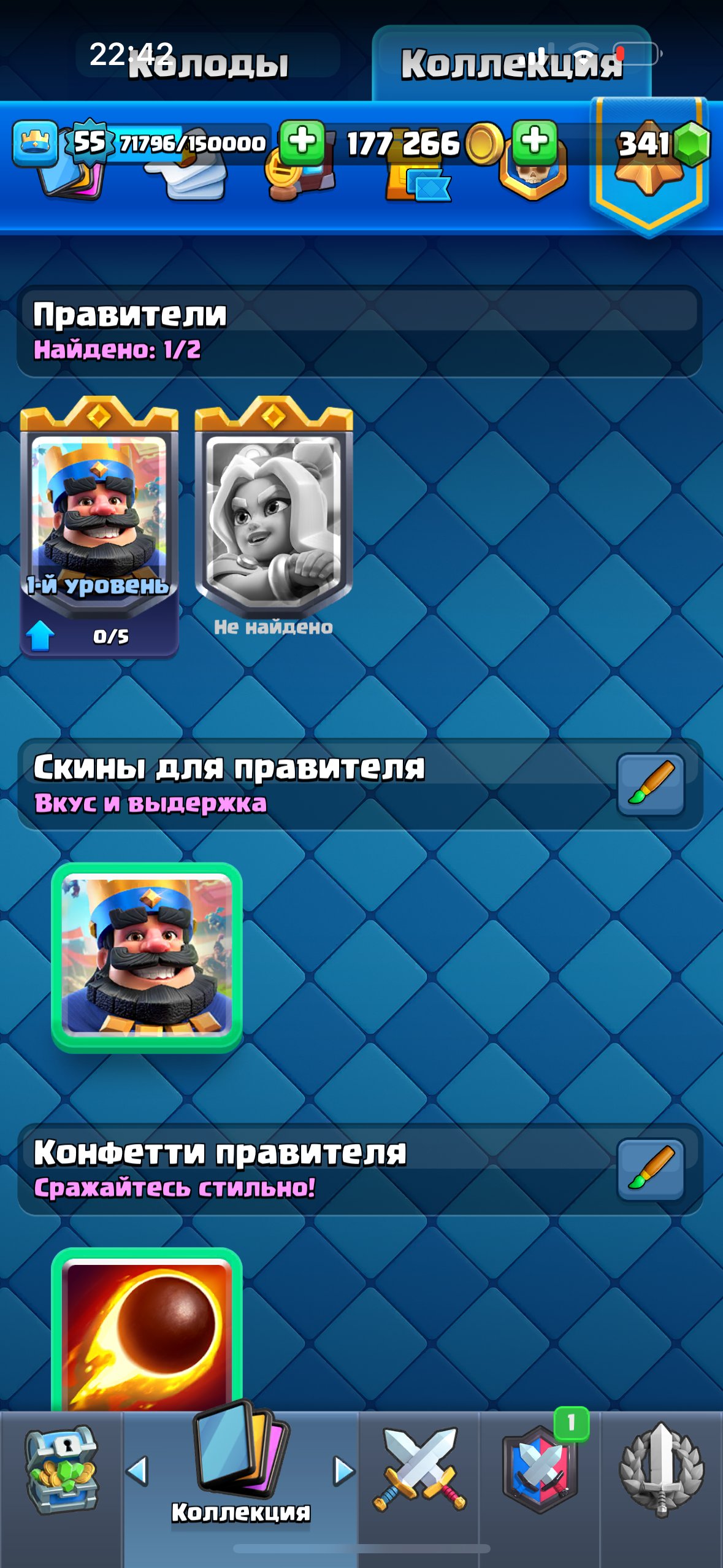Edit Конфетти правителя with the brush
Viewport: 723px width, 1568px height.
click(650, 1169)
